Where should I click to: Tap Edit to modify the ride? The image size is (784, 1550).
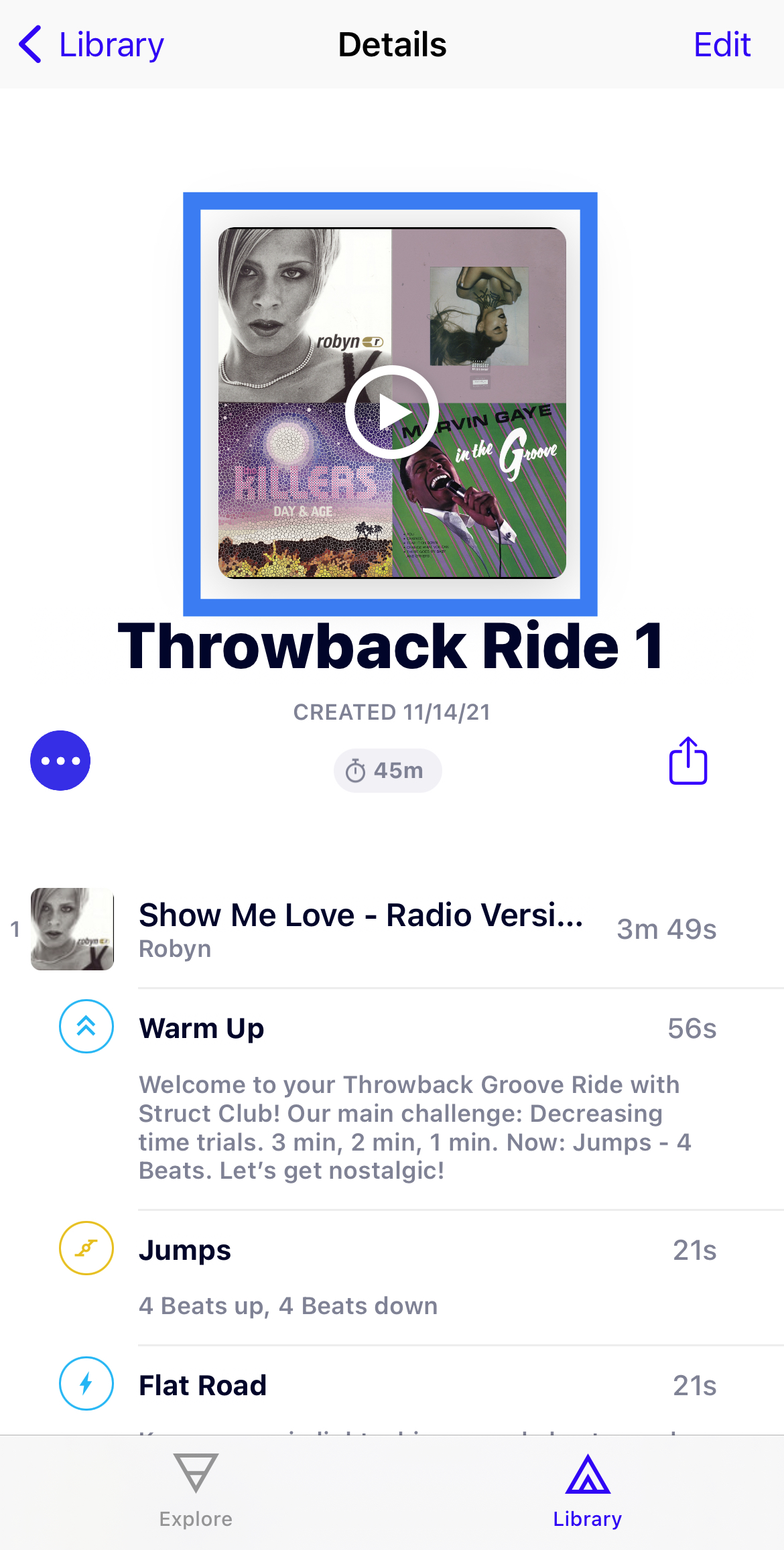[x=721, y=45]
